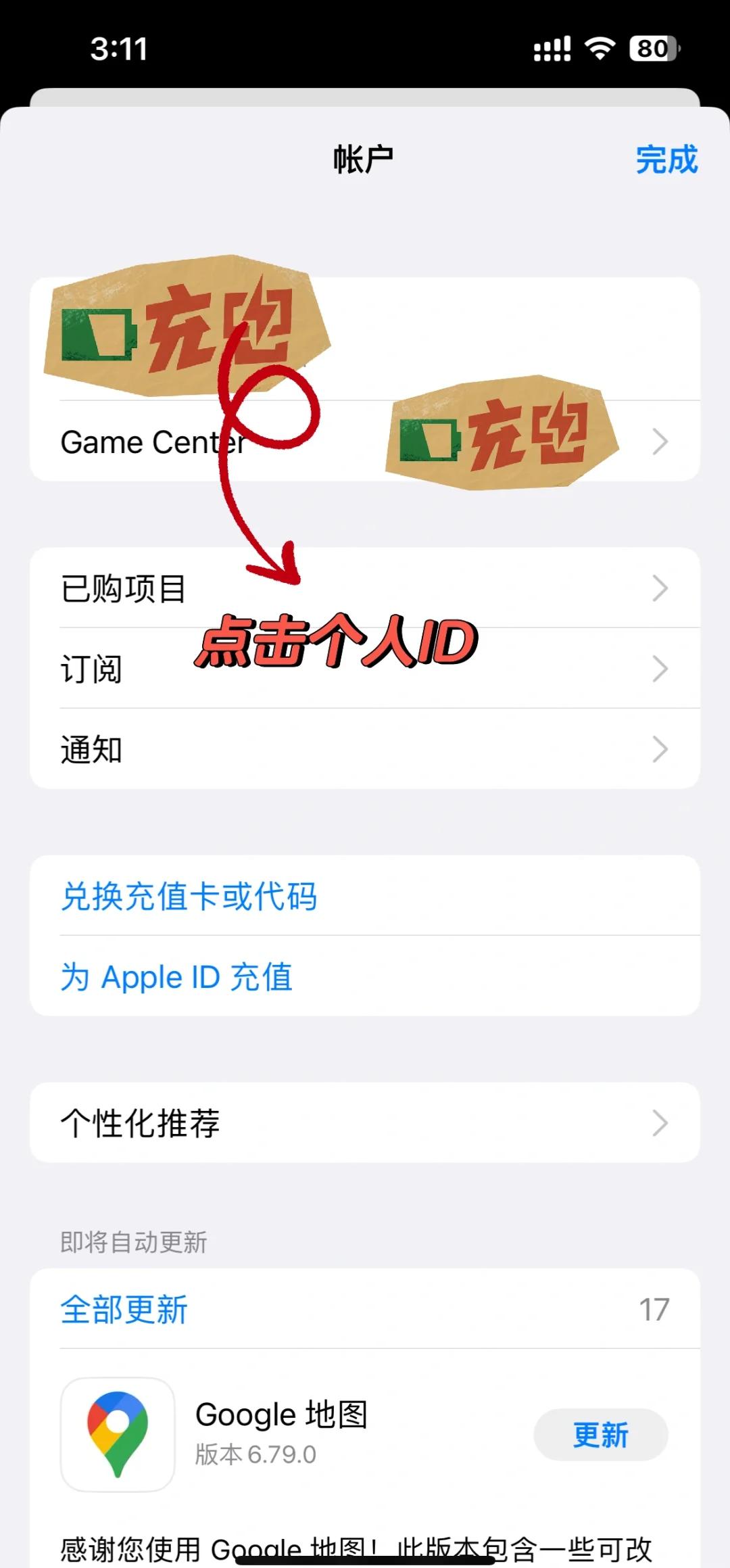Update Google 地图 with the 更新 button
730x1568 pixels.
(x=600, y=1434)
